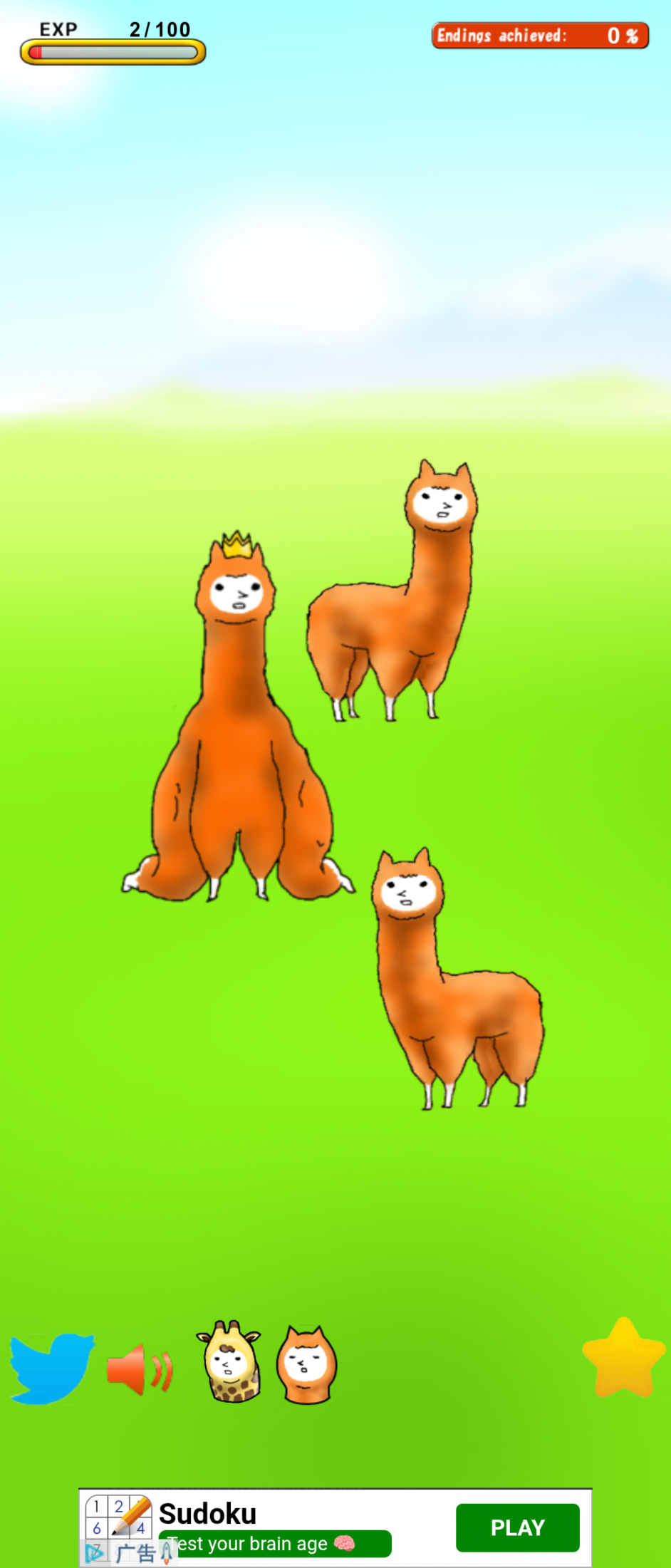
Task: Tap PLAY on the Sudoku ad
Action: click(517, 1527)
